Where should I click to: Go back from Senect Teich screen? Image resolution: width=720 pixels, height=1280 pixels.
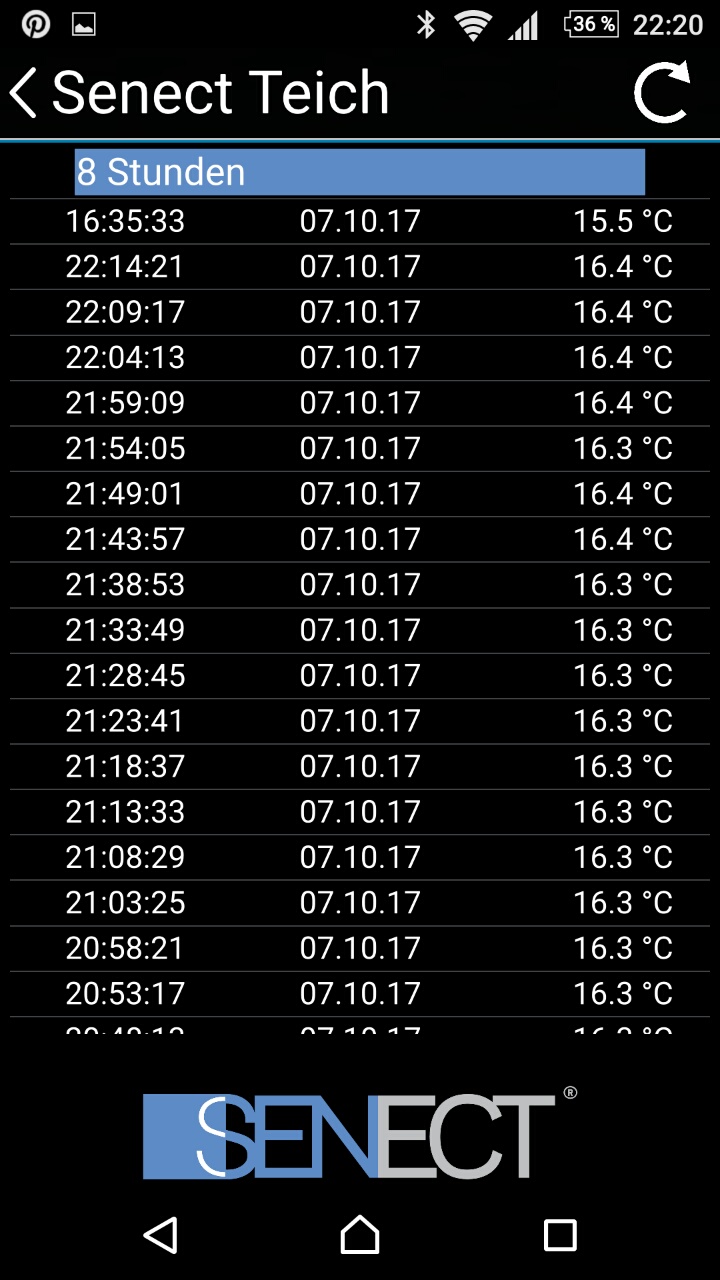(24, 93)
